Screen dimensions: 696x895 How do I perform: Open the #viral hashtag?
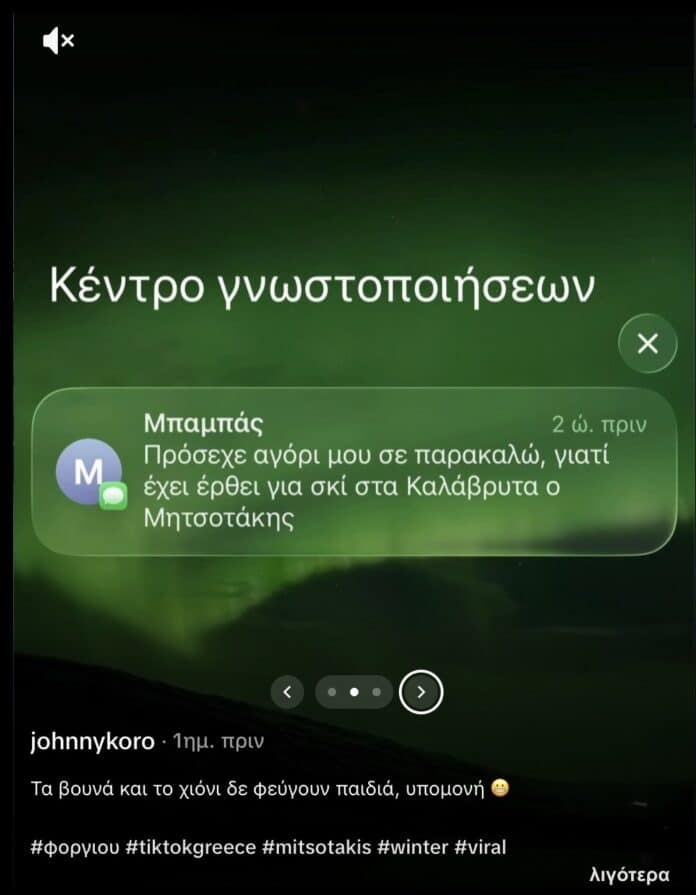tap(481, 847)
